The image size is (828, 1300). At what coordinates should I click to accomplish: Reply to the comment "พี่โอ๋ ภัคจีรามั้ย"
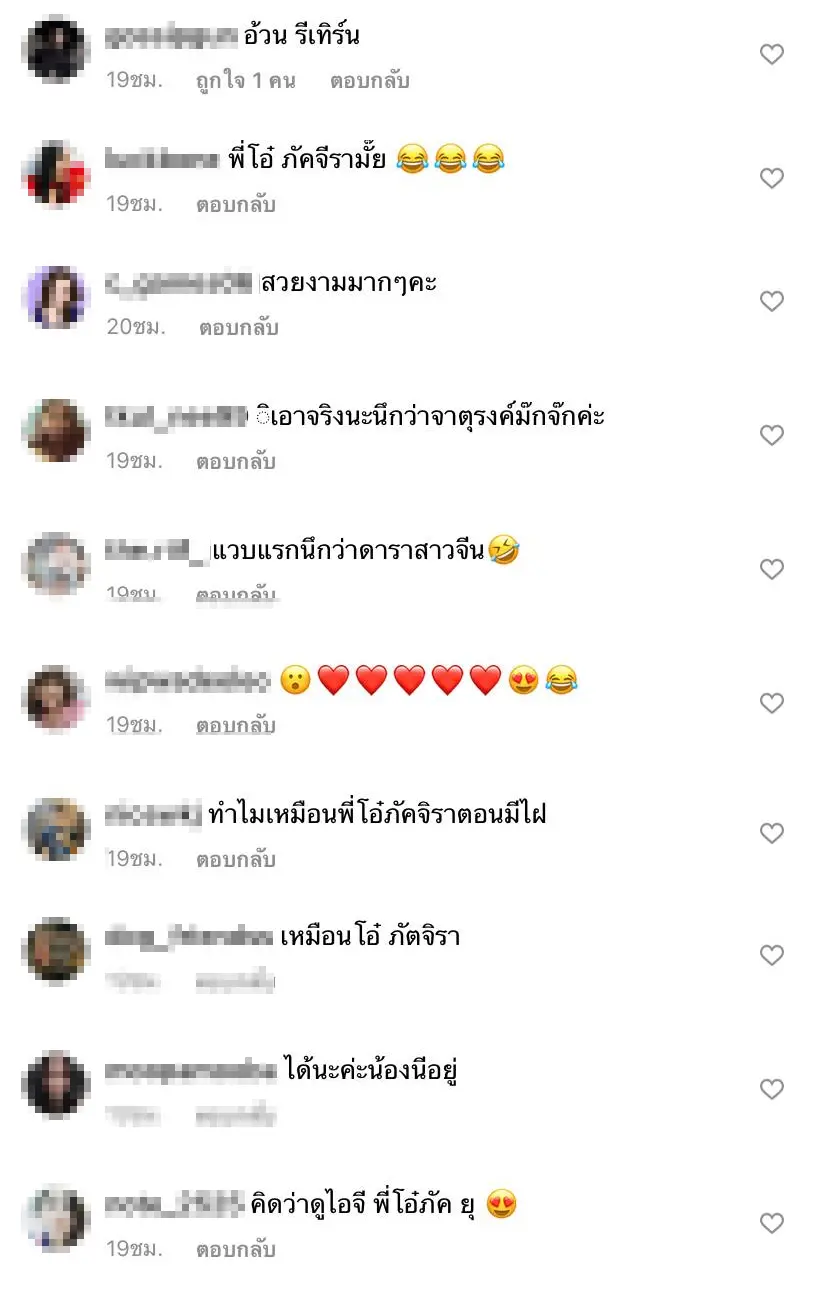tap(235, 204)
